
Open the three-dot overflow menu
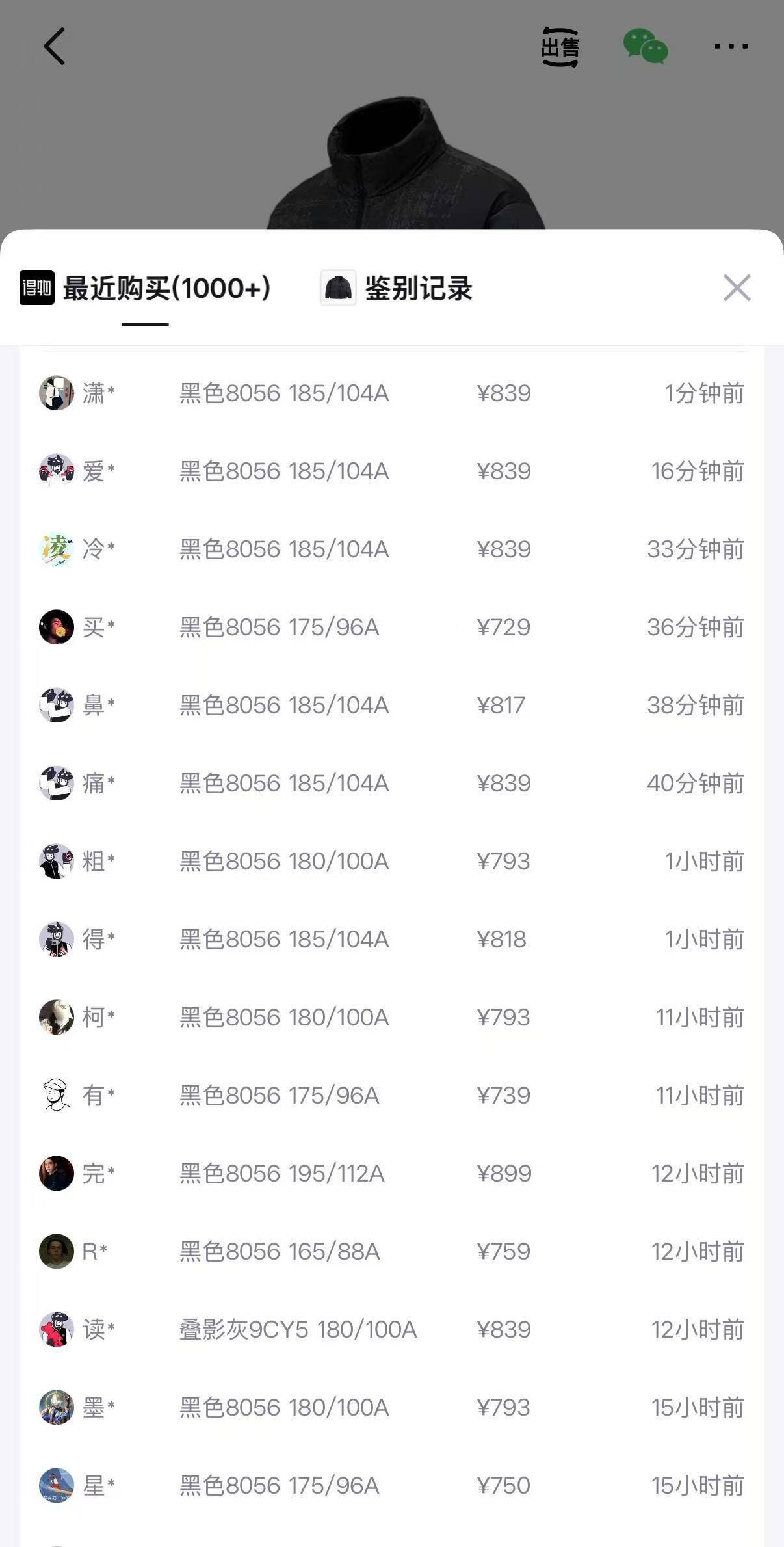pos(731,46)
